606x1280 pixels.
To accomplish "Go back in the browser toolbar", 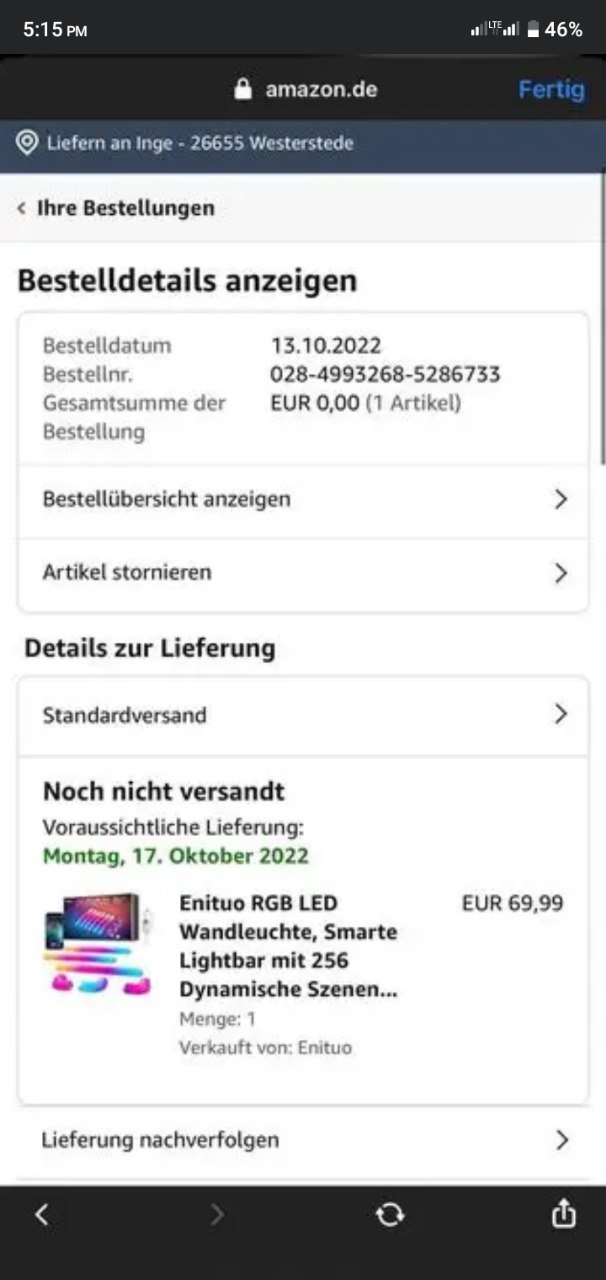I will tap(42, 1214).
